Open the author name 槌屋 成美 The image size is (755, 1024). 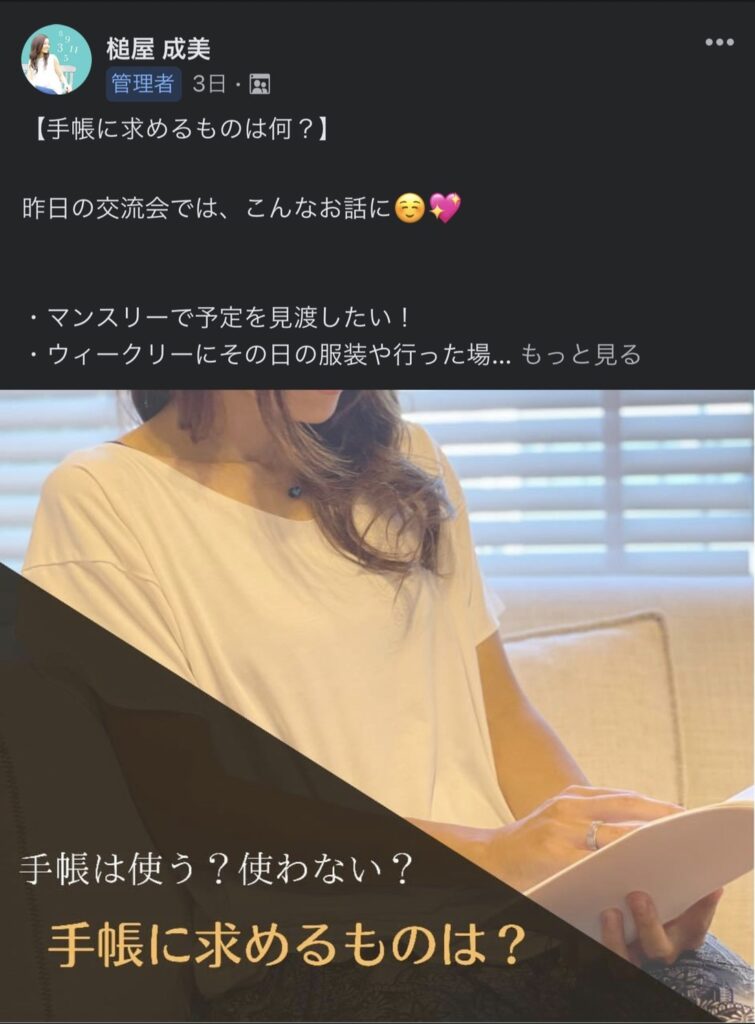pos(158,47)
